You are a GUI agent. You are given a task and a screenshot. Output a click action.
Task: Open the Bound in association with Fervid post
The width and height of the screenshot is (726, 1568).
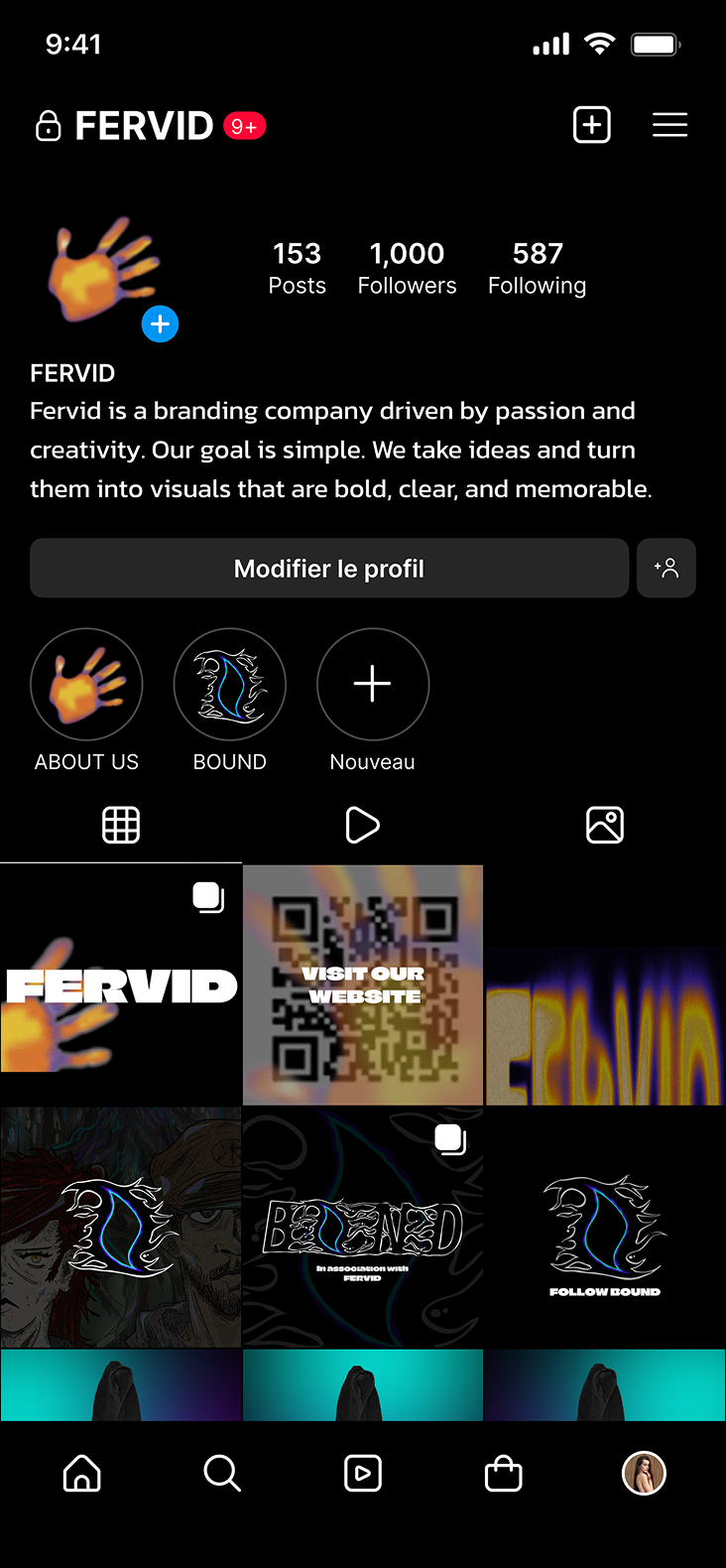click(x=363, y=1229)
